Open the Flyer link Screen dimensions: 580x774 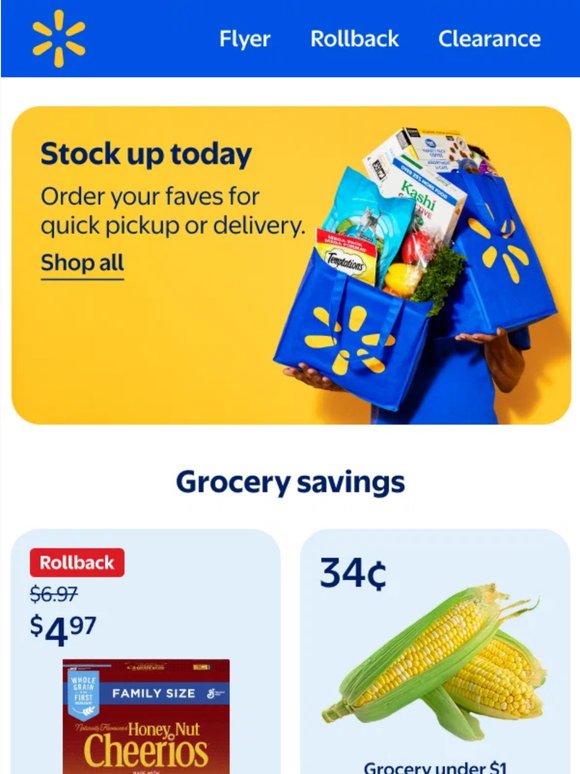tap(244, 39)
